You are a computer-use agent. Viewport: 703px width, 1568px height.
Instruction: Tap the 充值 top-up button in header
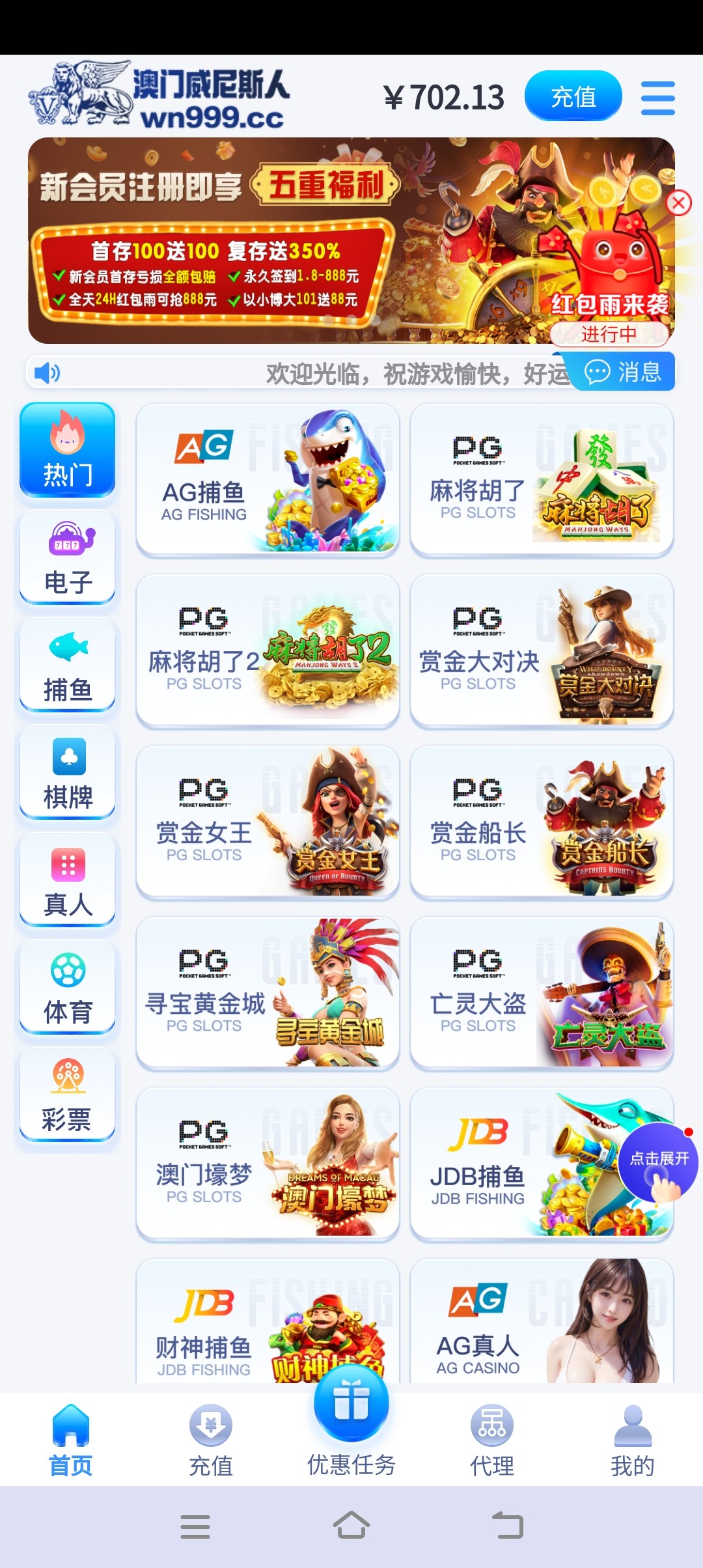click(x=573, y=96)
